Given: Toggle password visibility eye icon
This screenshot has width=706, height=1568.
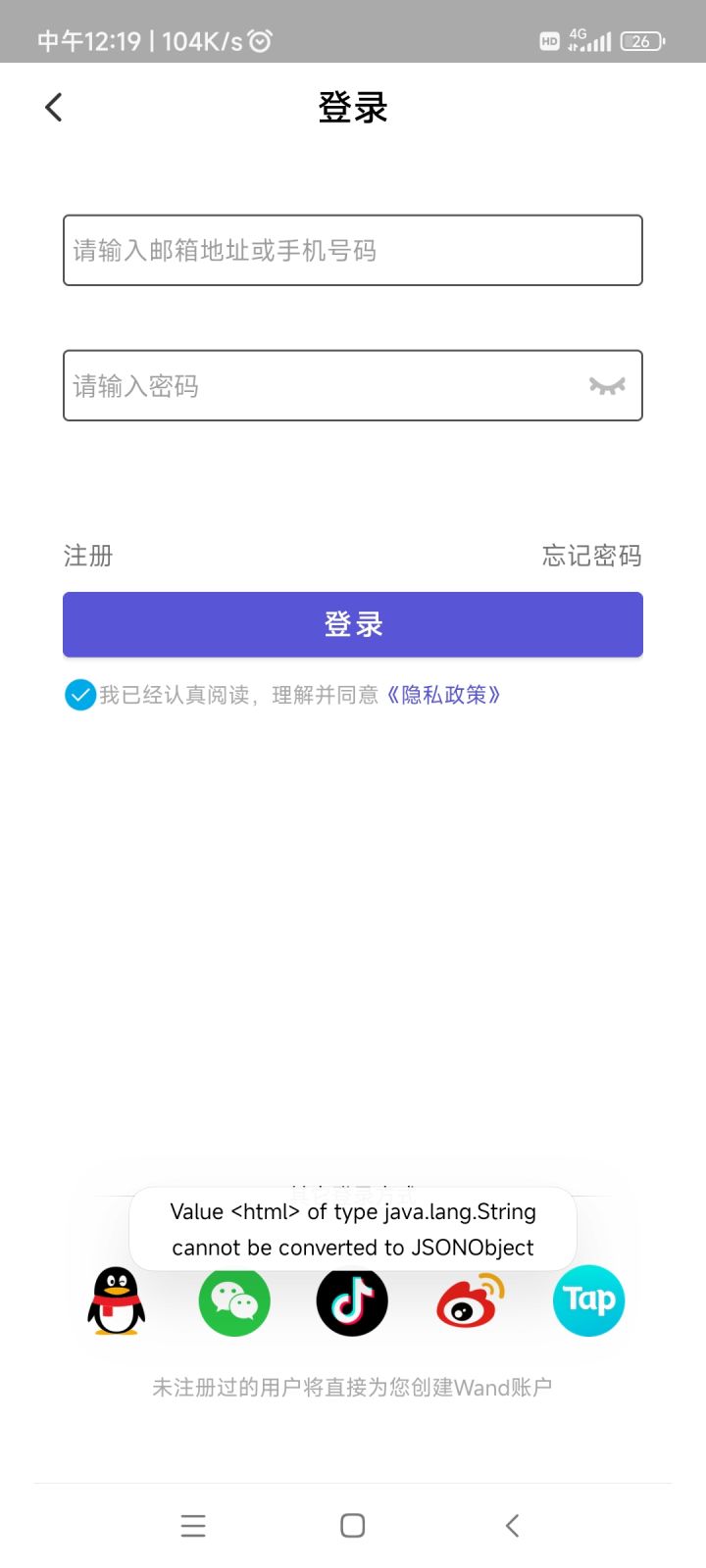Looking at the screenshot, I should [607, 385].
